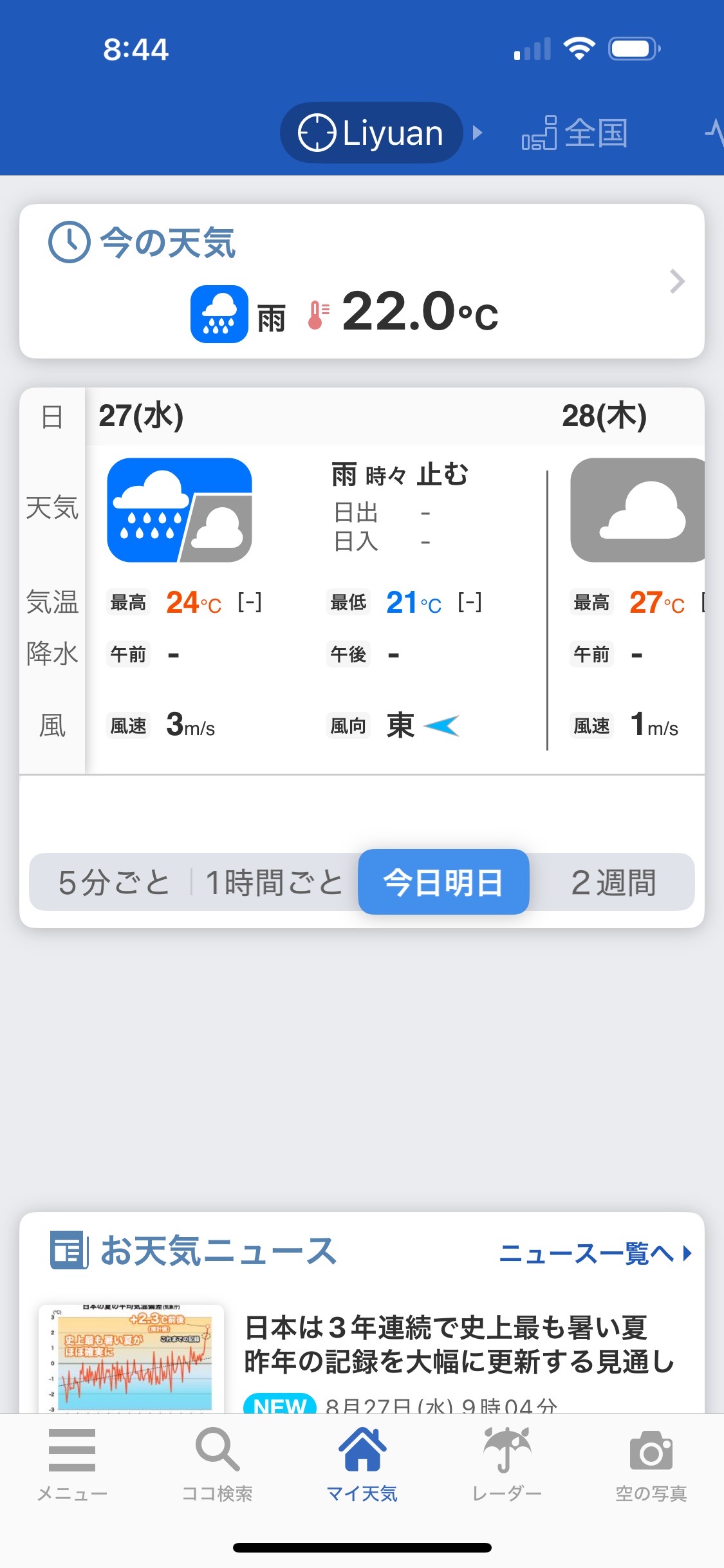
Task: Switch to the 1時間ごと hourly forecast
Action: pos(274,882)
